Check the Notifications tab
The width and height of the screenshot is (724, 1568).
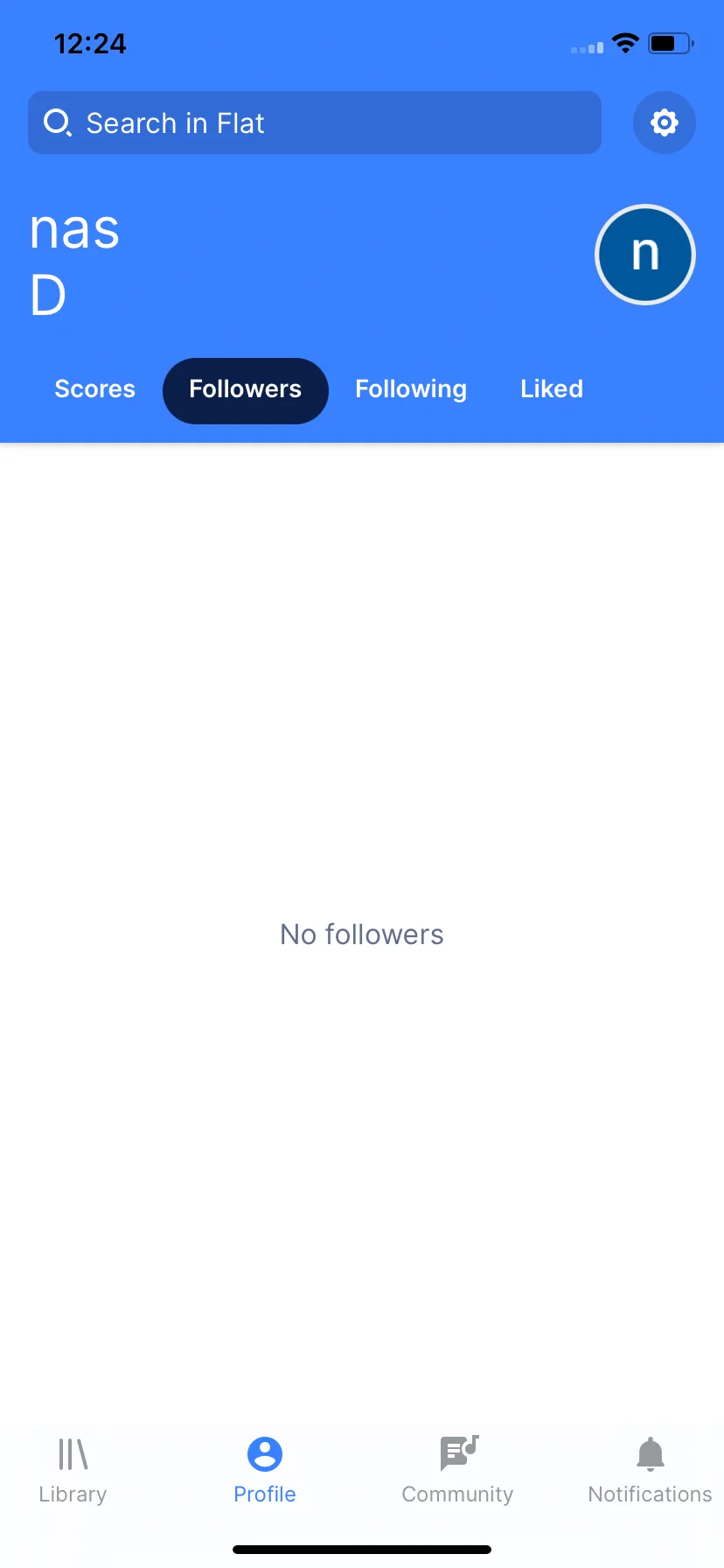[650, 1470]
